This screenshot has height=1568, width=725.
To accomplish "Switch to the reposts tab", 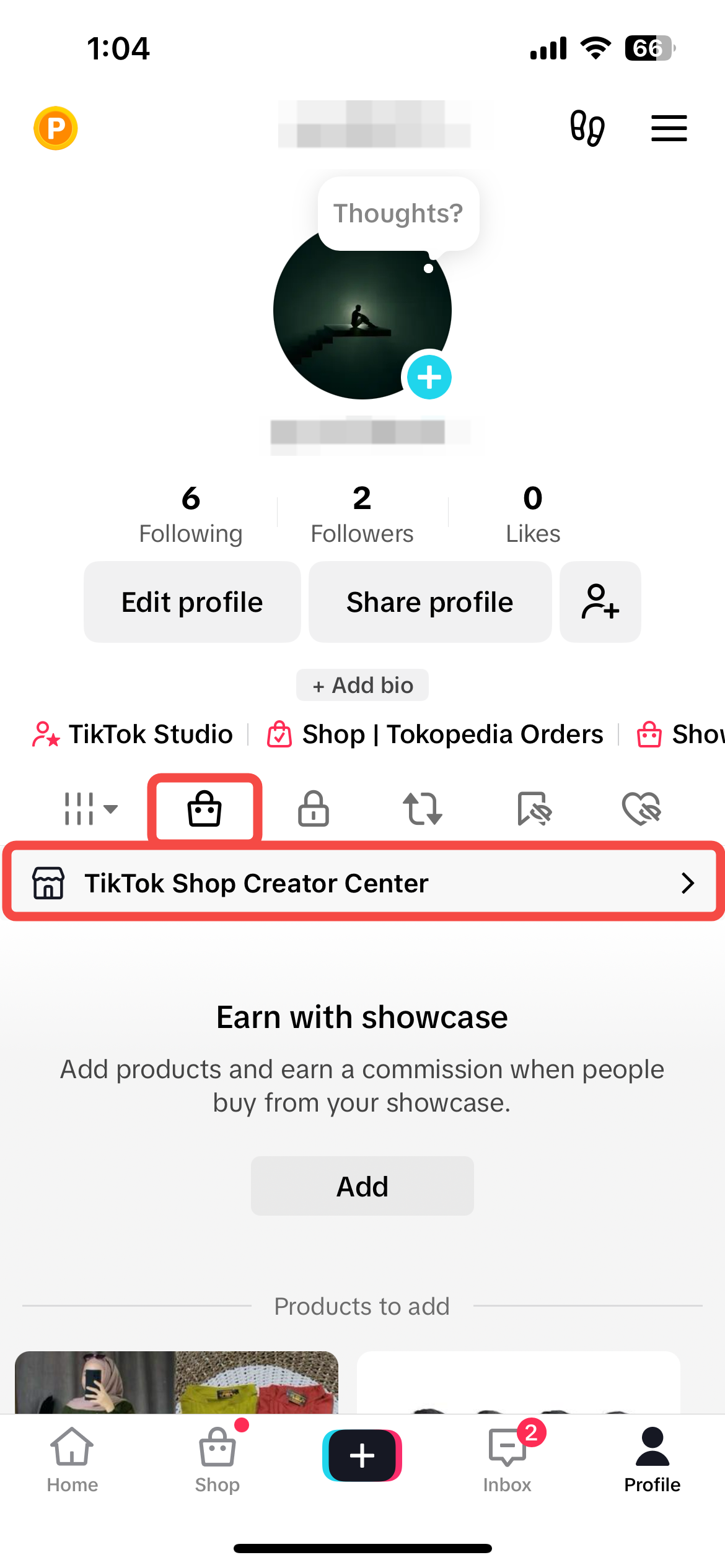I will click(423, 809).
